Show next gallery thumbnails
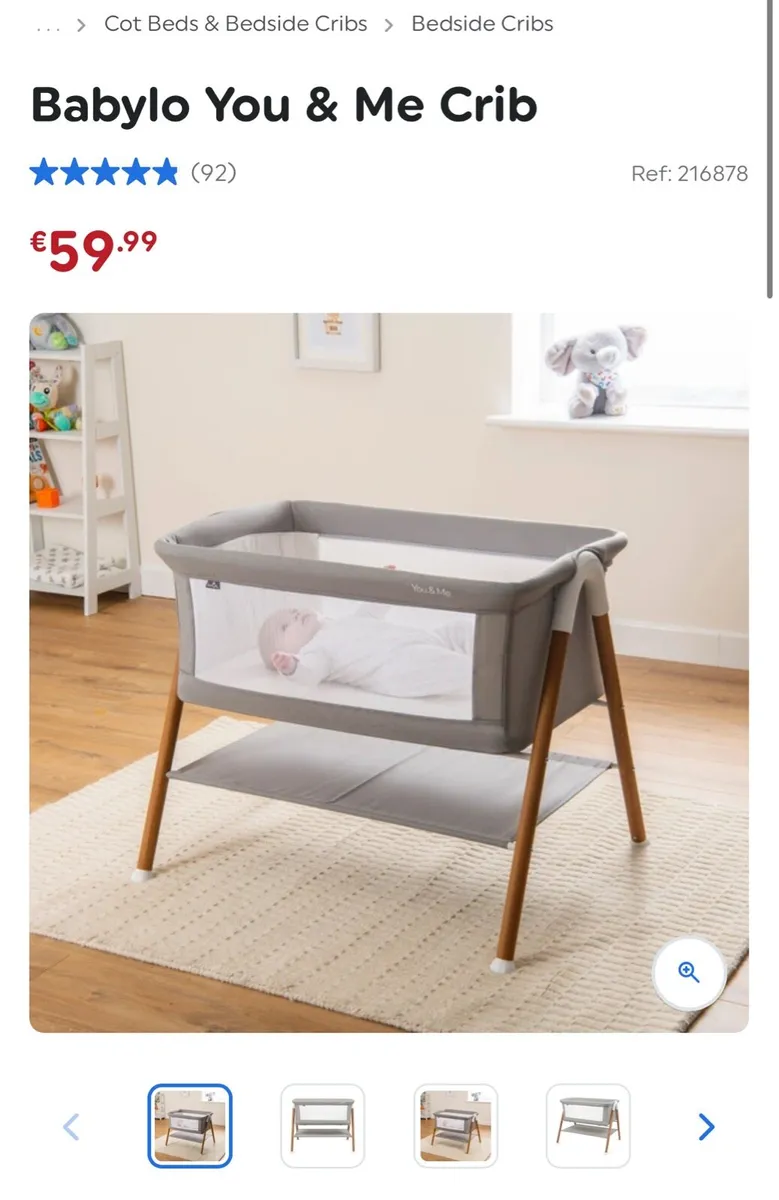Image resolution: width=779 pixels, height=1200 pixels. 706,1127
